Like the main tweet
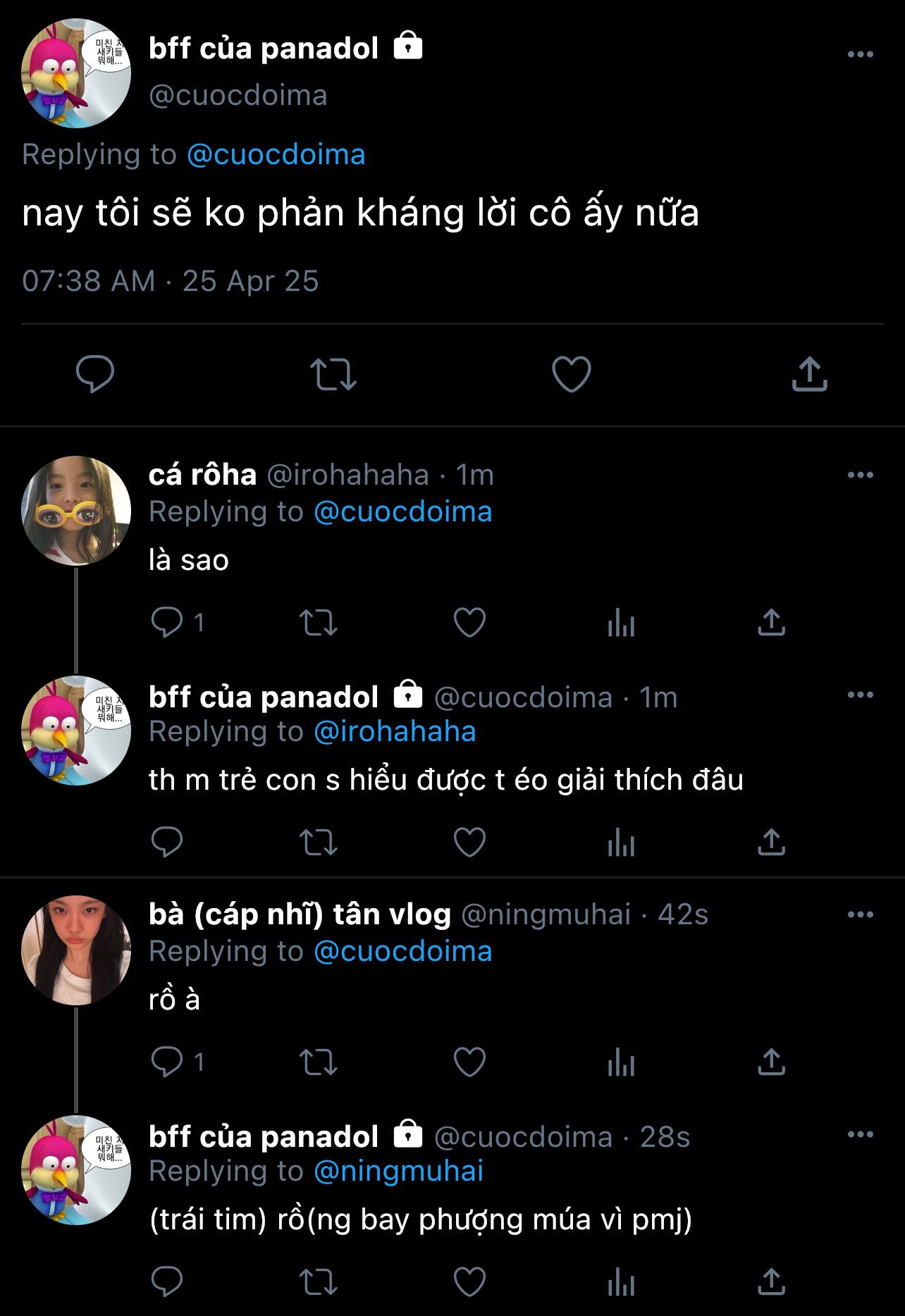This screenshot has width=905, height=1316. point(571,373)
